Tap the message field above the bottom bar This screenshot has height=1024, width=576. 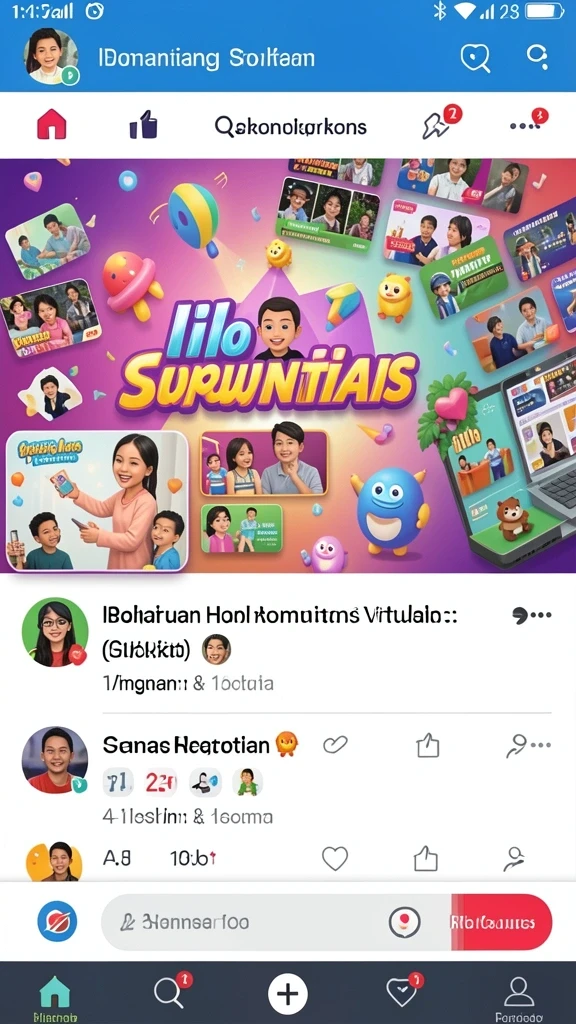tap(276, 922)
